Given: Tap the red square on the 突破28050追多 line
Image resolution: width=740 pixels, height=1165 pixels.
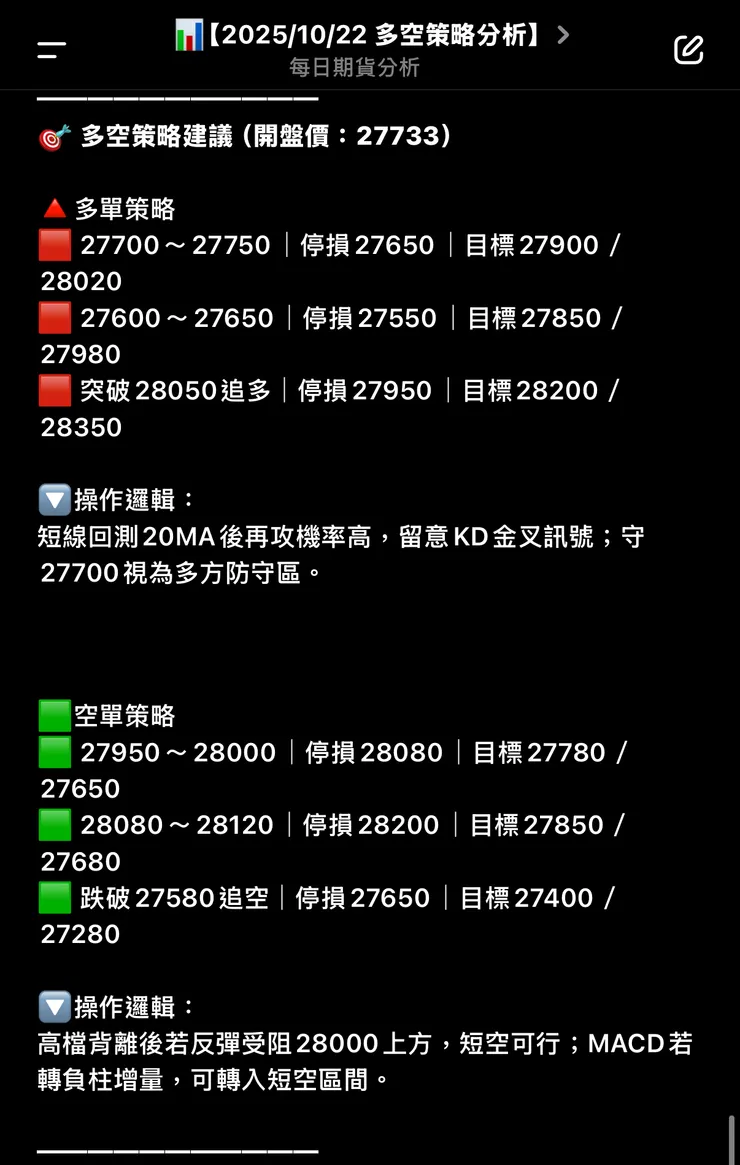Looking at the screenshot, I should pos(55,388).
